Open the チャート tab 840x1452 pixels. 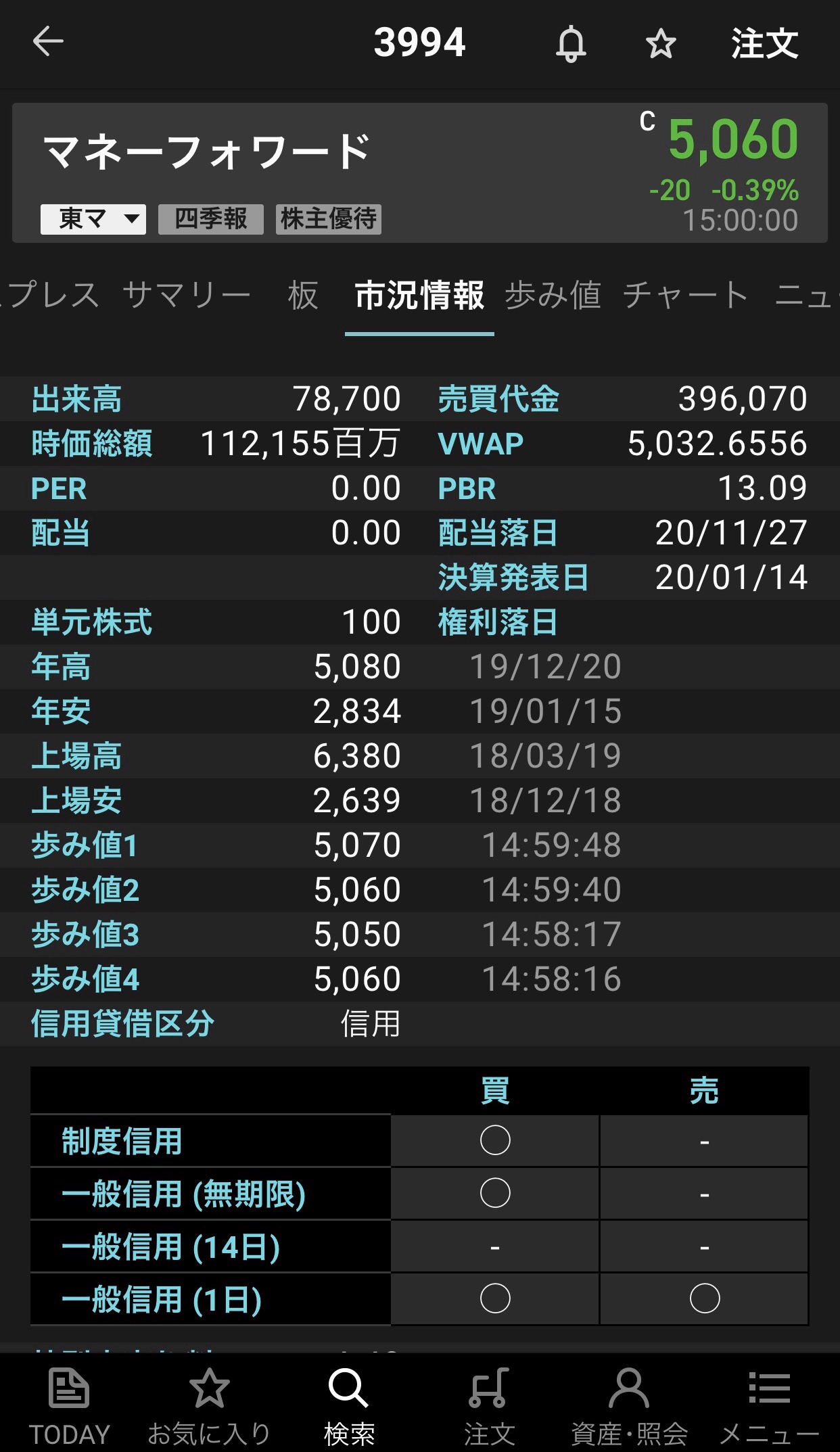(685, 296)
